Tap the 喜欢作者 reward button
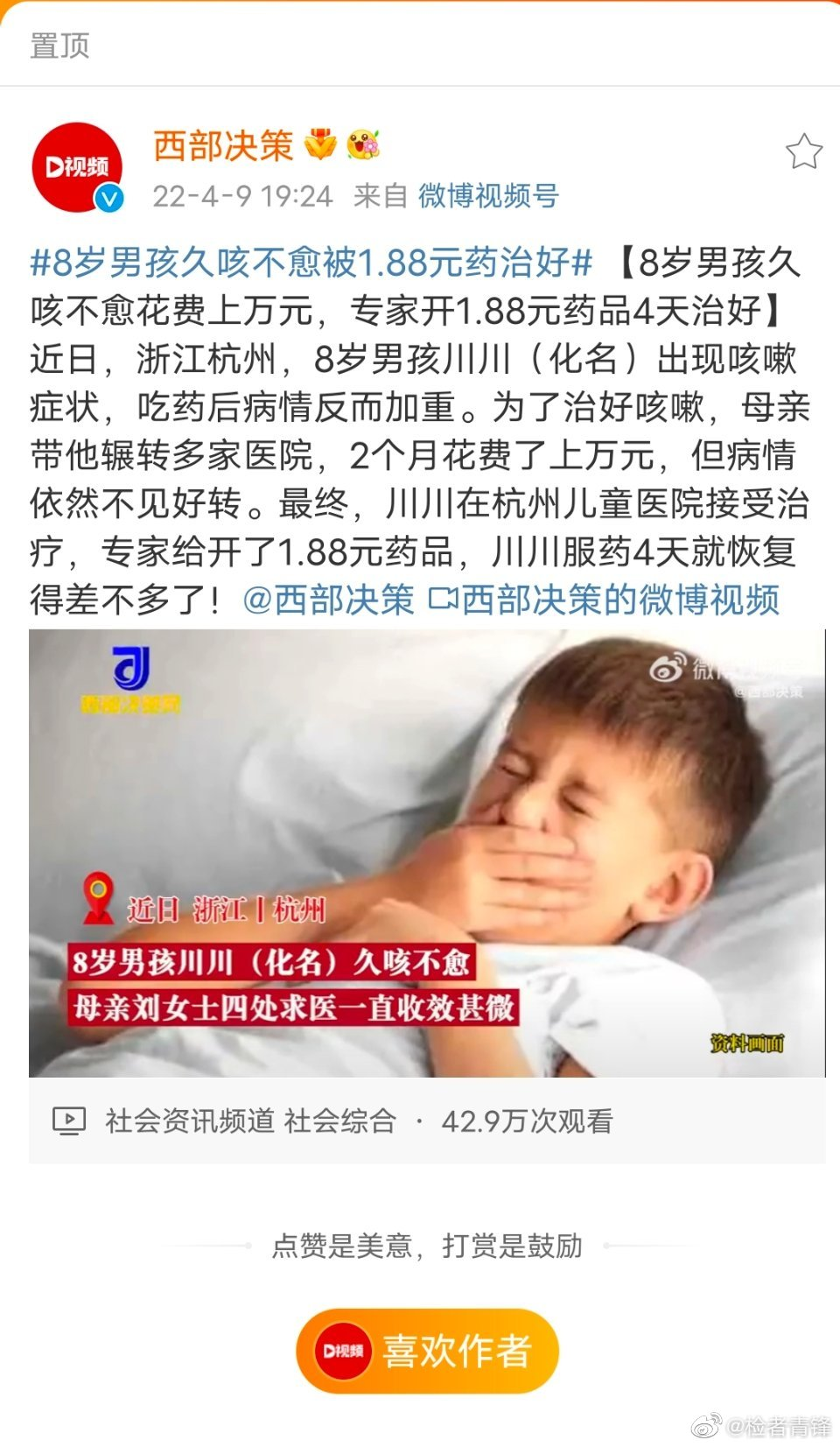Viewport: 840px width, 1447px height. click(x=427, y=1351)
